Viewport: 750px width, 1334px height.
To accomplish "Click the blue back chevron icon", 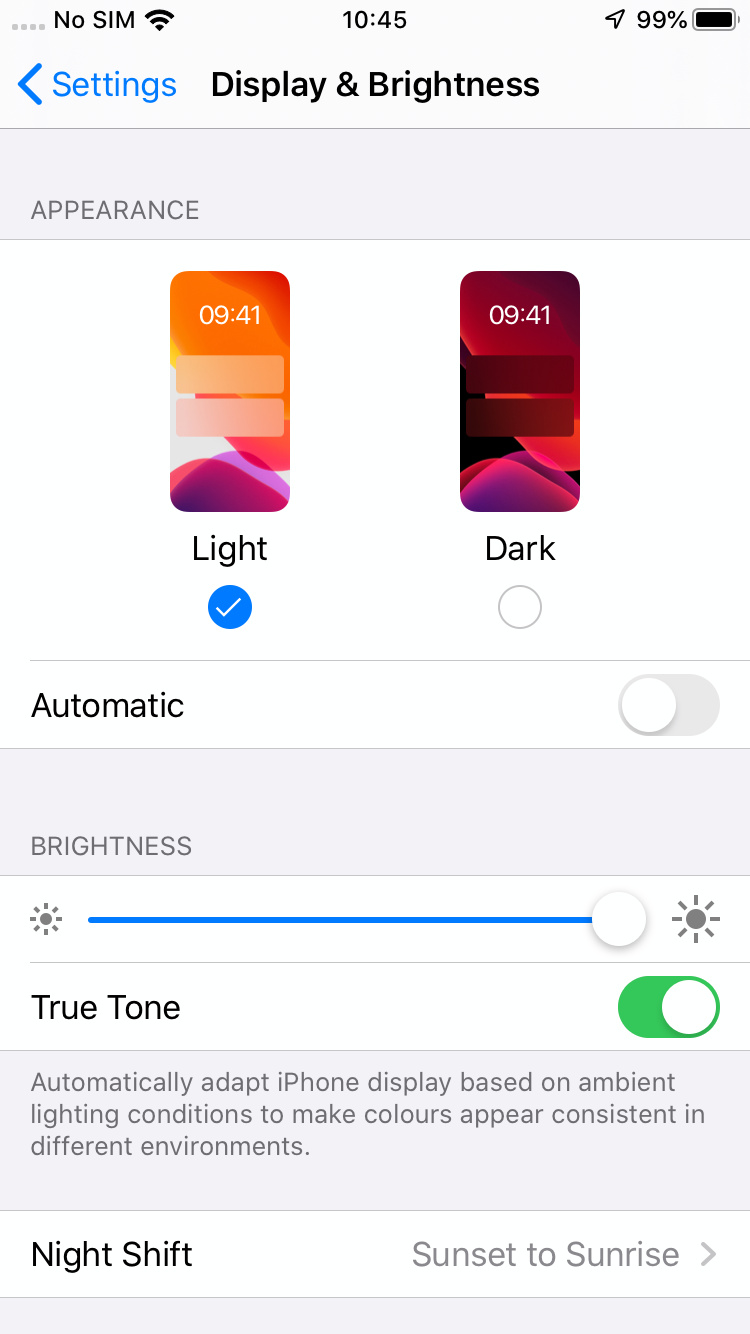I will 29,85.
